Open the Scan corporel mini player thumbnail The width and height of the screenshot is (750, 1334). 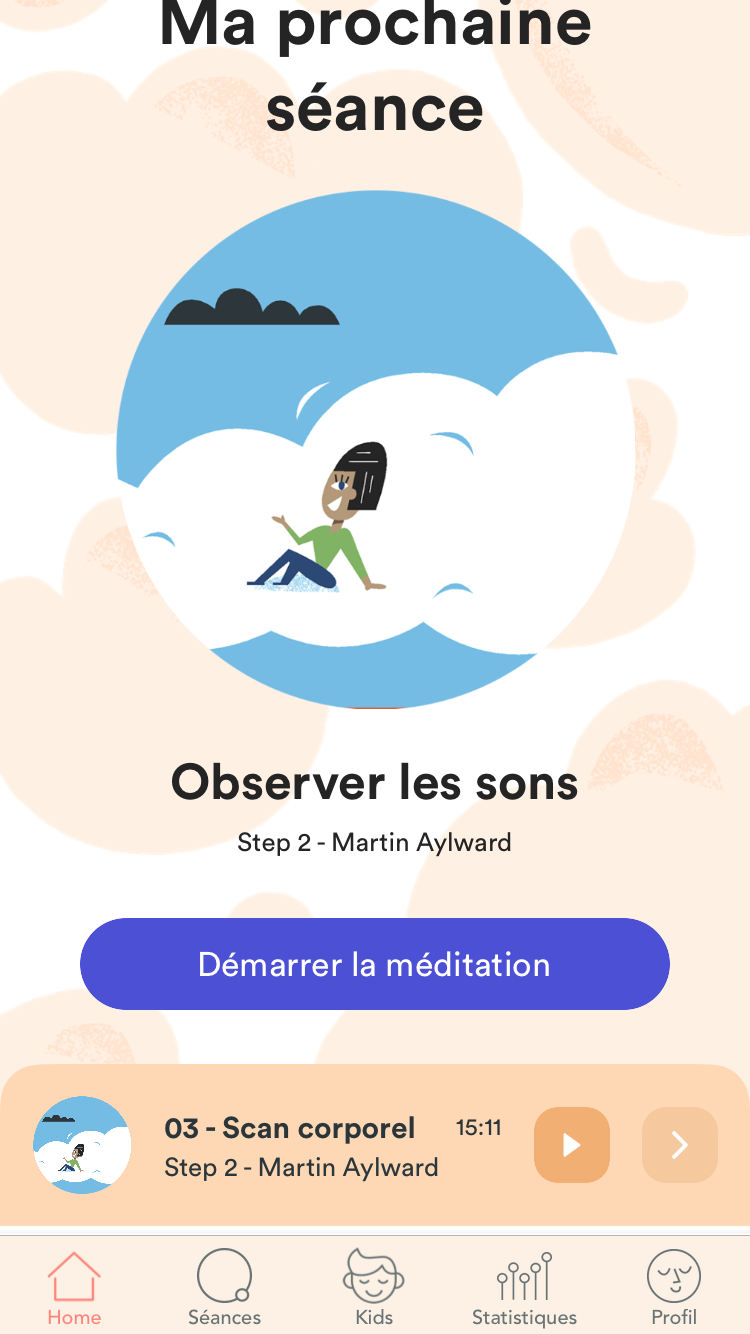[x=82, y=1145]
